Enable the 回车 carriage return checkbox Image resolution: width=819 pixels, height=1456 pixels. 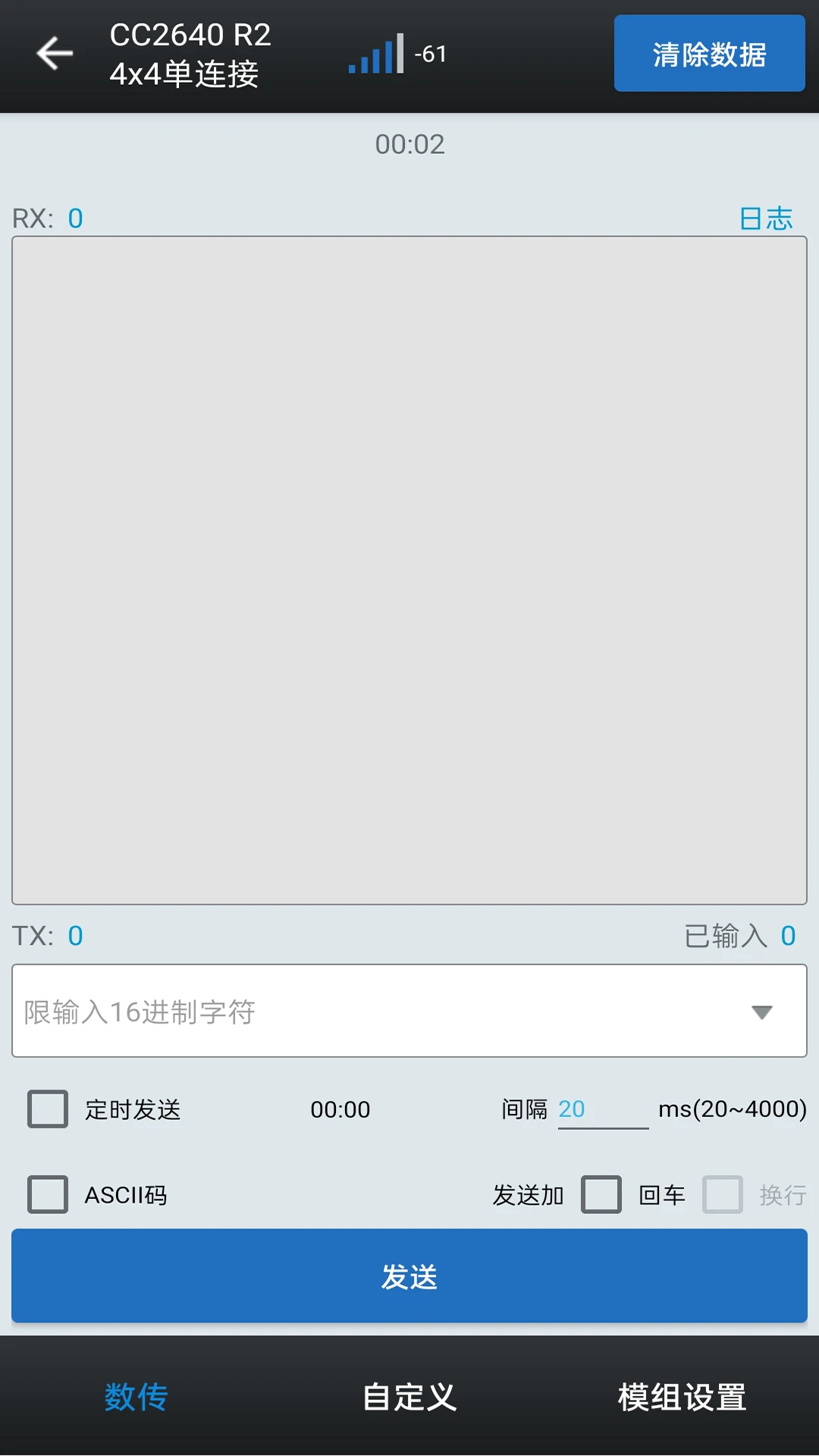coord(603,1194)
